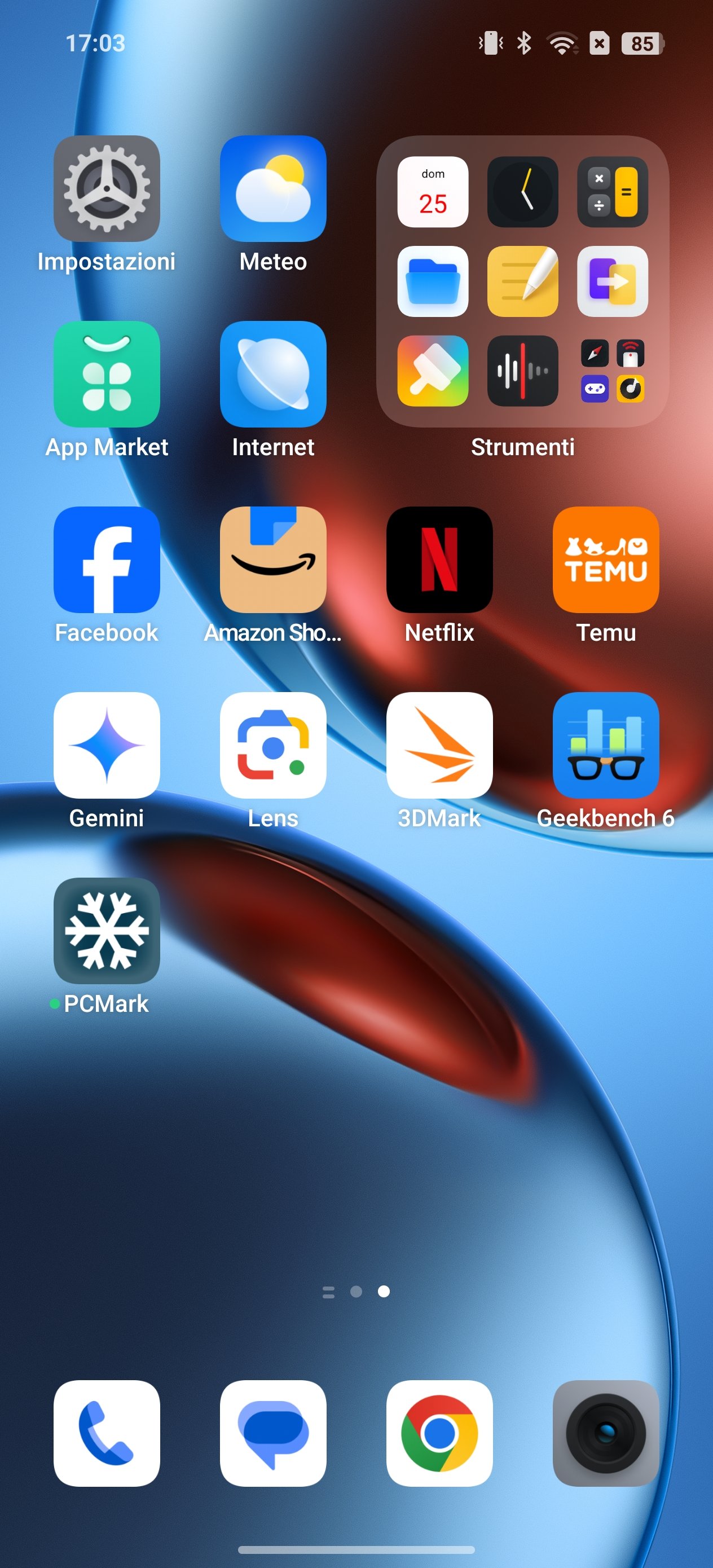Open the clock app in Strumenti
Screen dimensions: 713x1568
(x=522, y=192)
